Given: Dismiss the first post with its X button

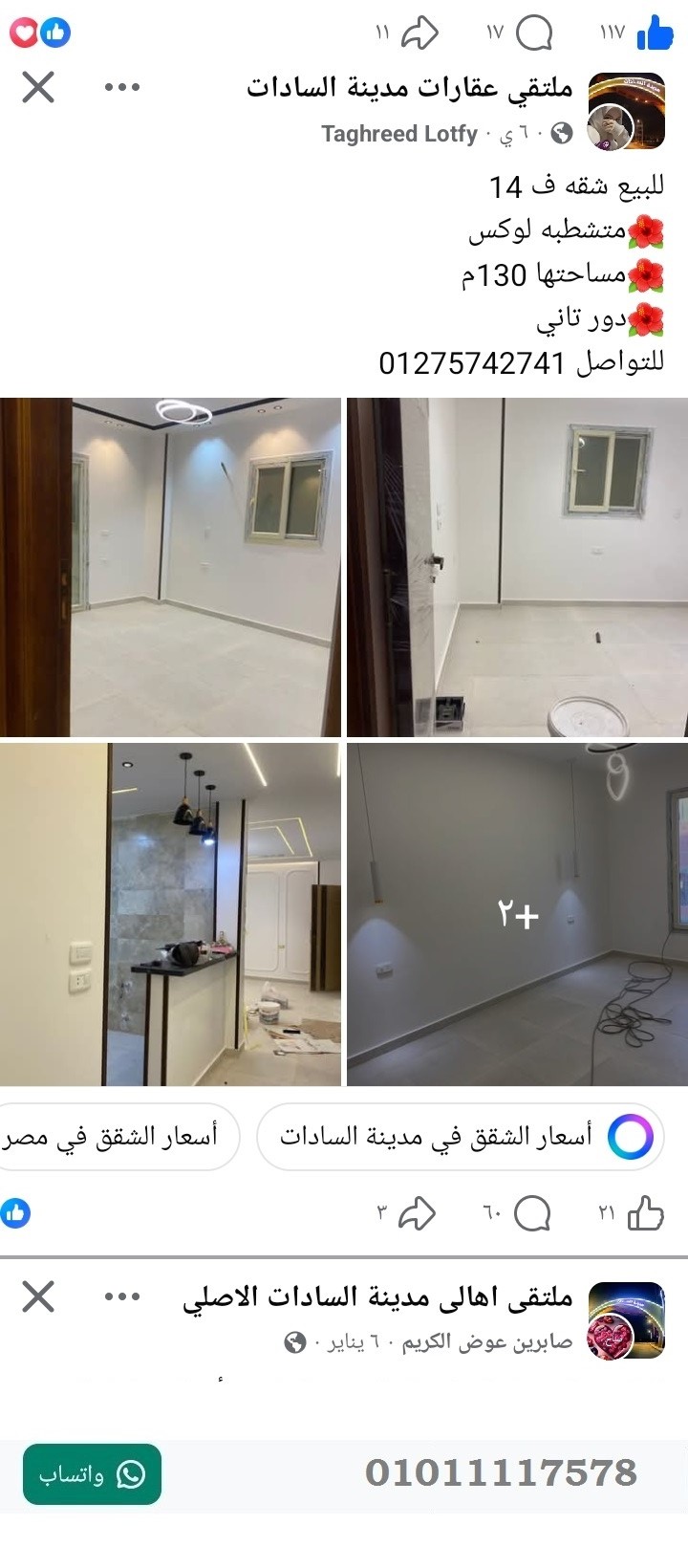Looking at the screenshot, I should [x=36, y=88].
